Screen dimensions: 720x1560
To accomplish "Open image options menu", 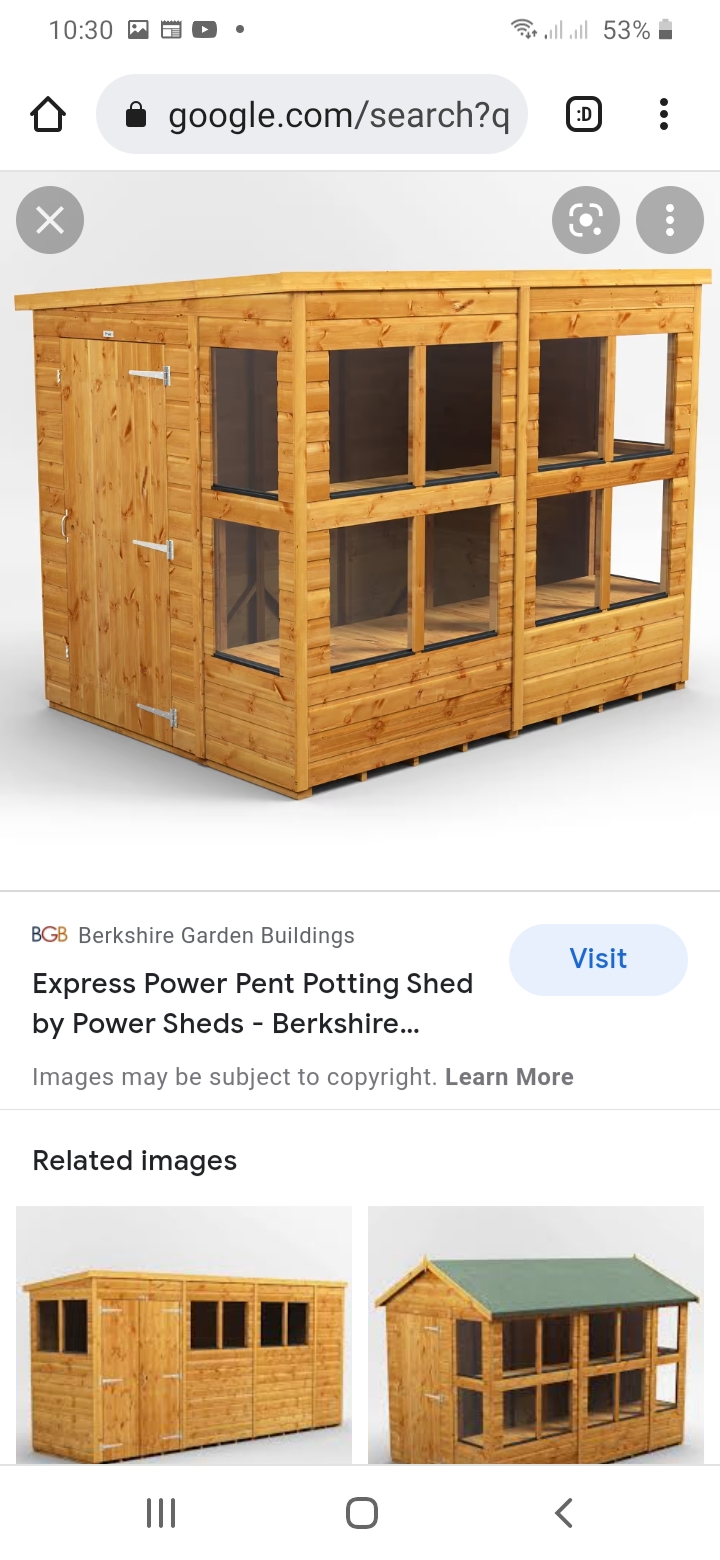I will [x=670, y=220].
